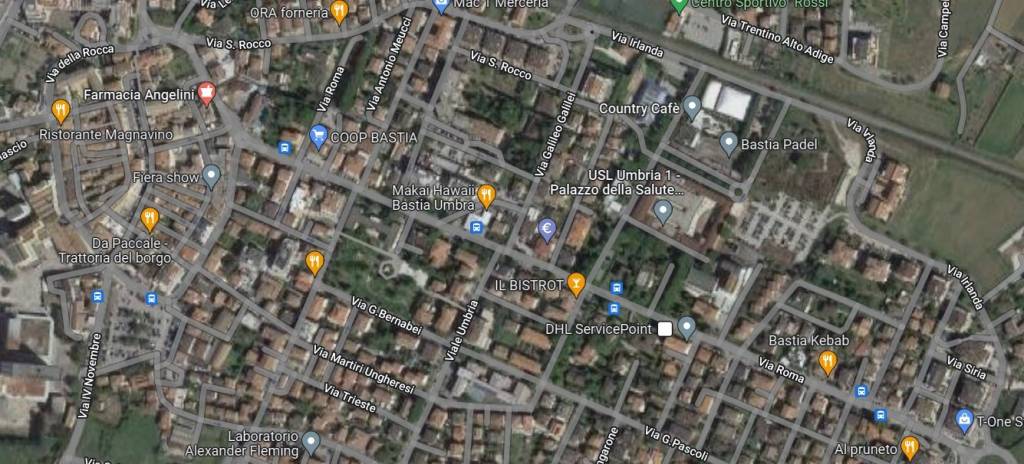Tap the Al pruneto restaurant marker

click(909, 447)
